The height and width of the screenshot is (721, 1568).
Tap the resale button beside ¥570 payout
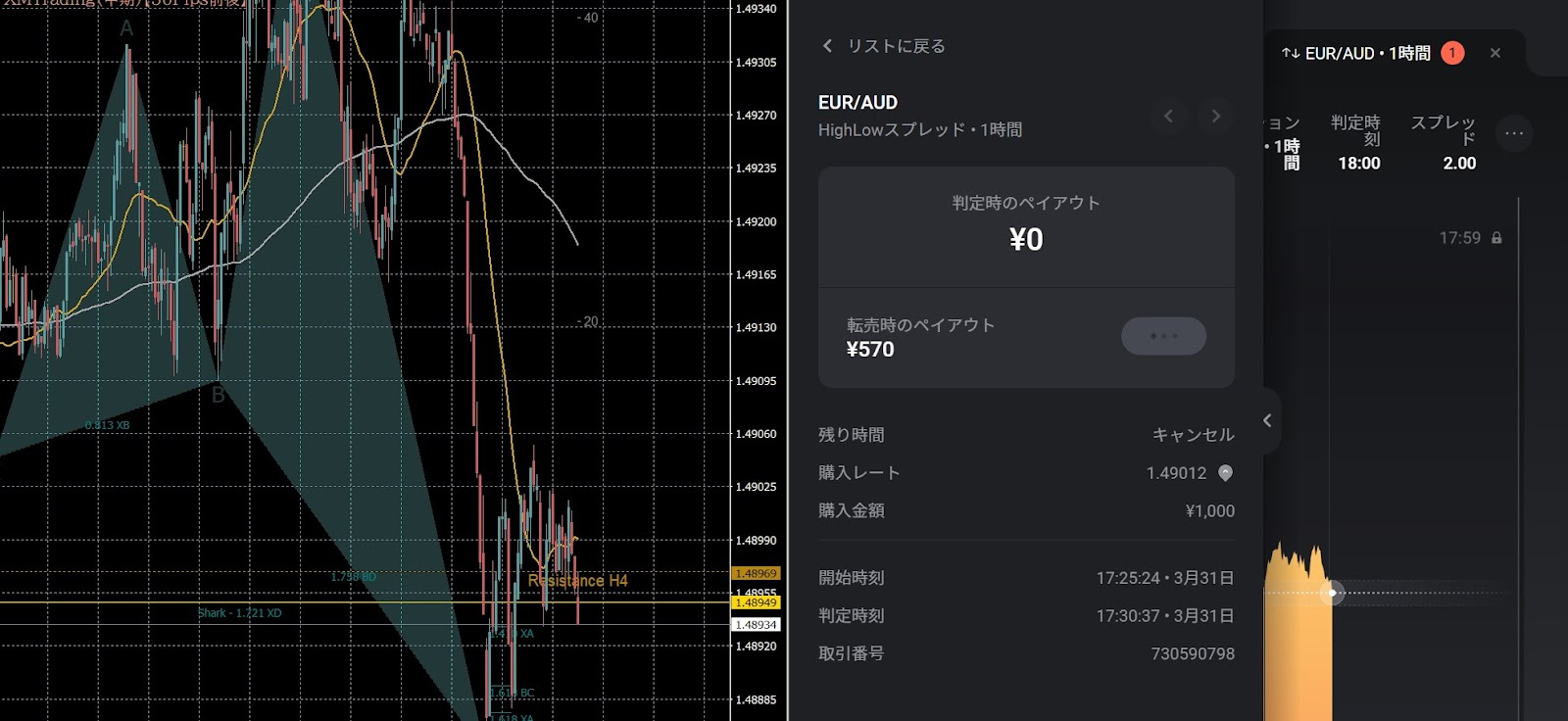coord(1163,336)
